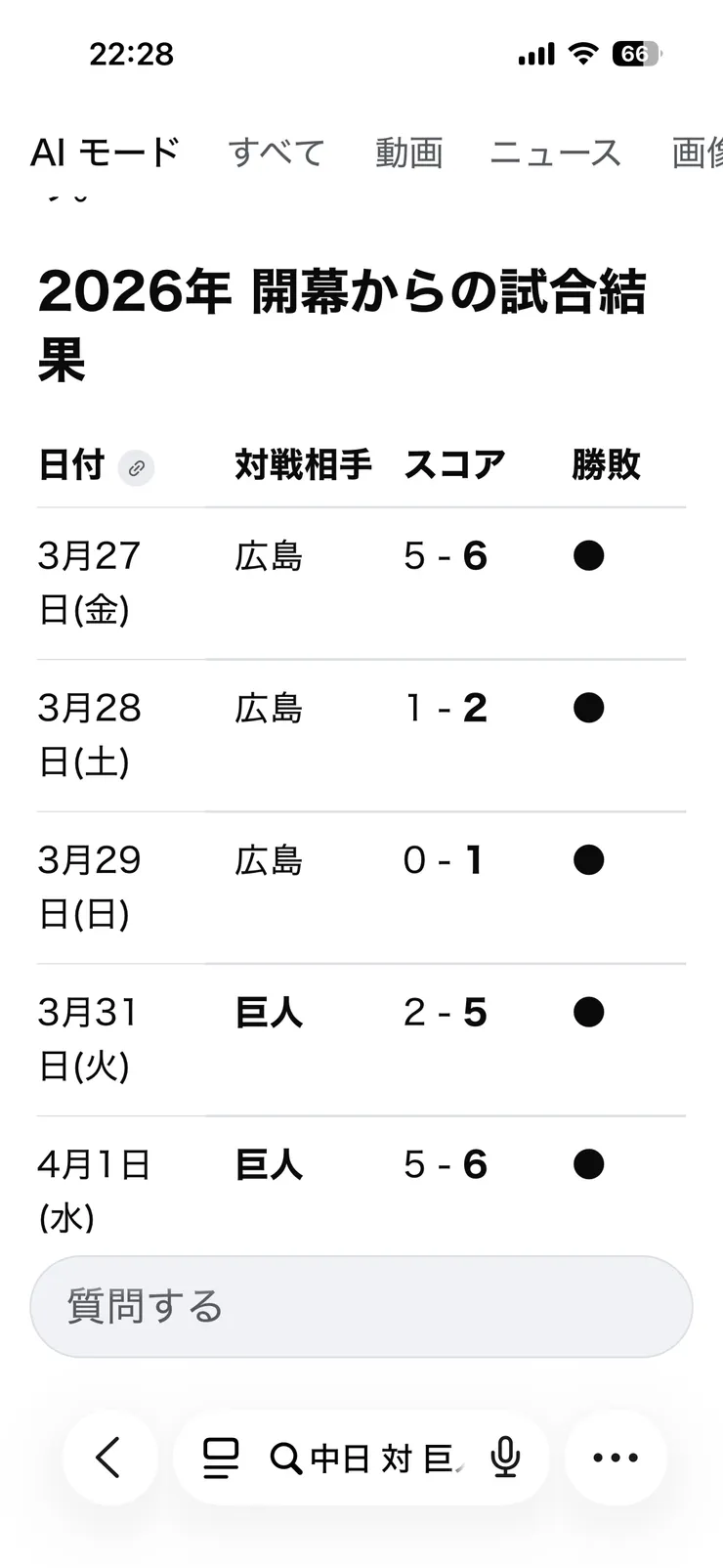The image size is (723, 1568).
Task: Tap the microphone icon for voice search
Action: (x=504, y=1458)
